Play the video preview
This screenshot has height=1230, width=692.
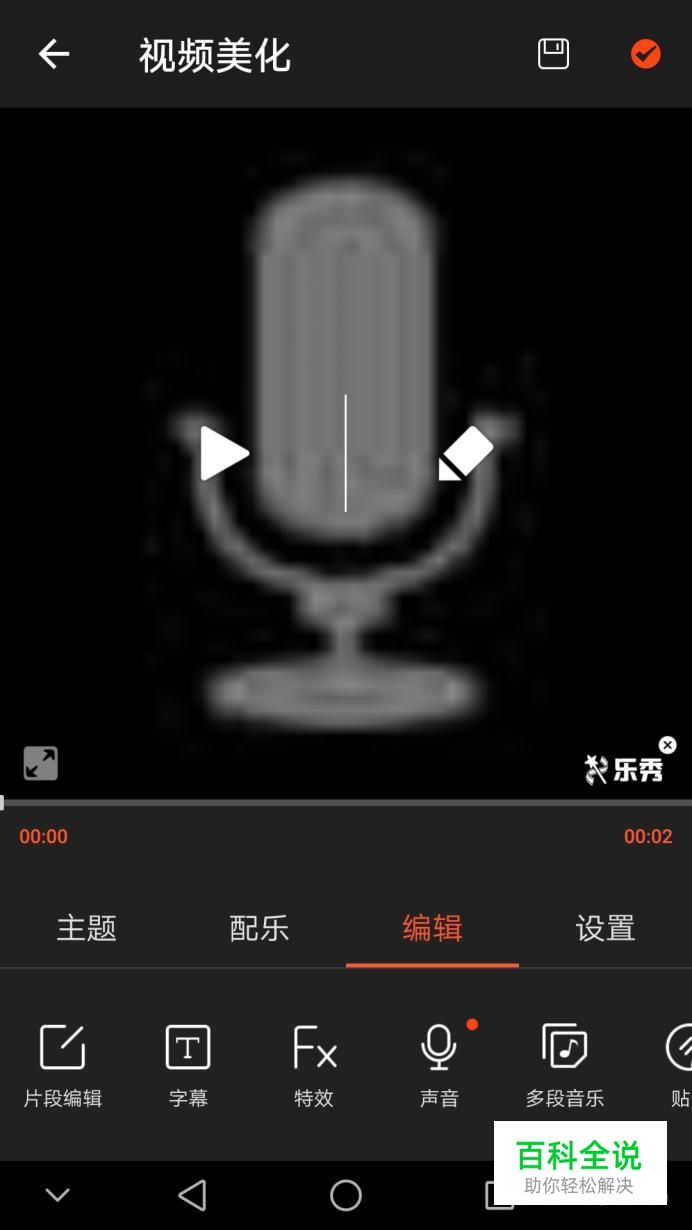click(224, 454)
